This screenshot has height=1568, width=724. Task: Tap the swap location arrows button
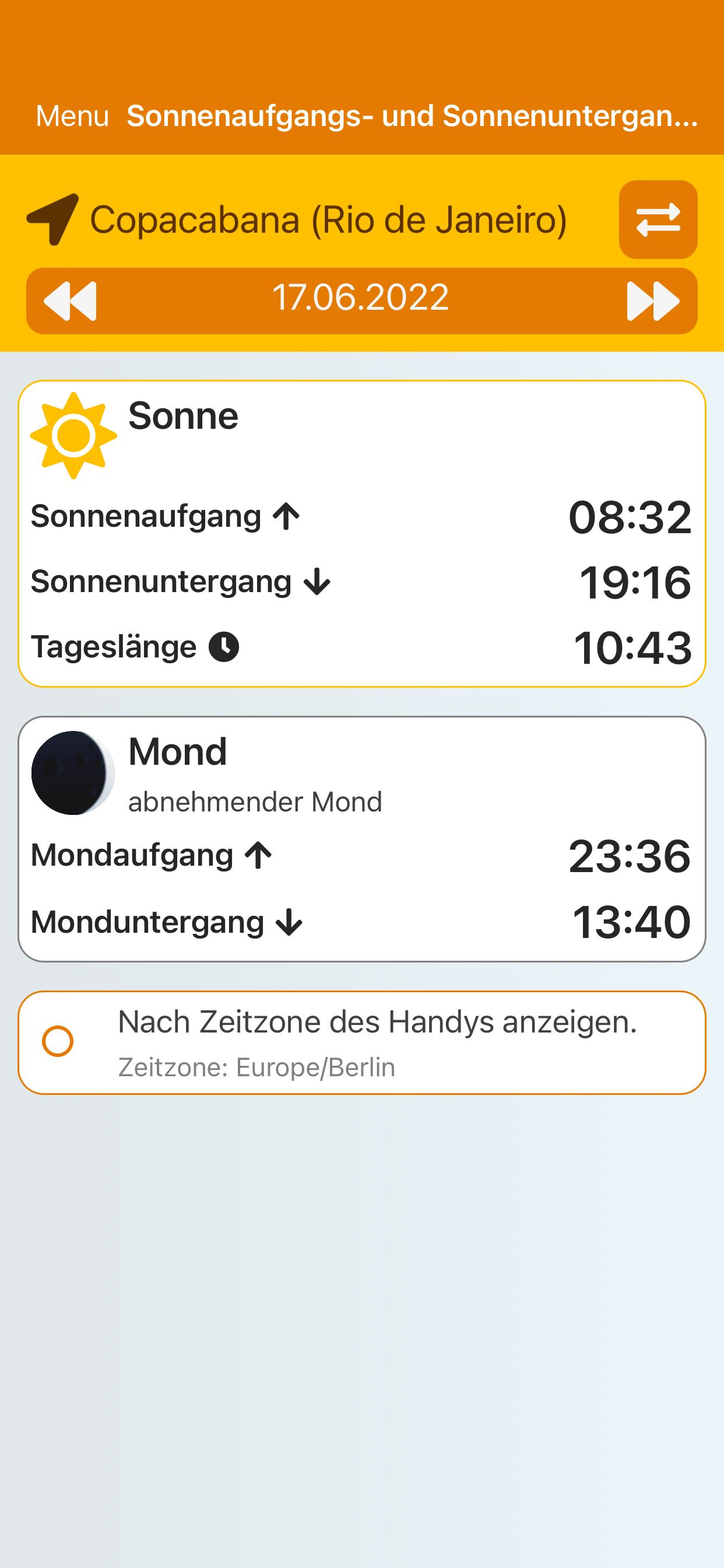point(658,219)
